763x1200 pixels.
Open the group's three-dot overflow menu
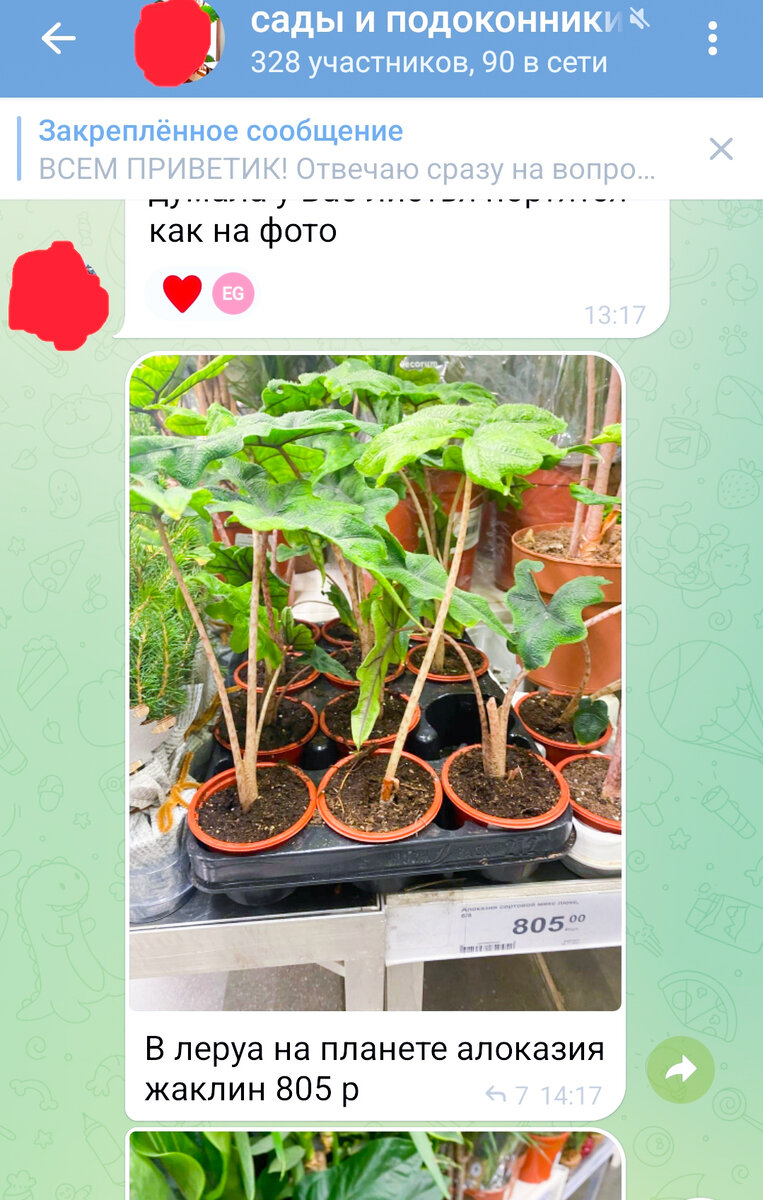click(x=712, y=39)
